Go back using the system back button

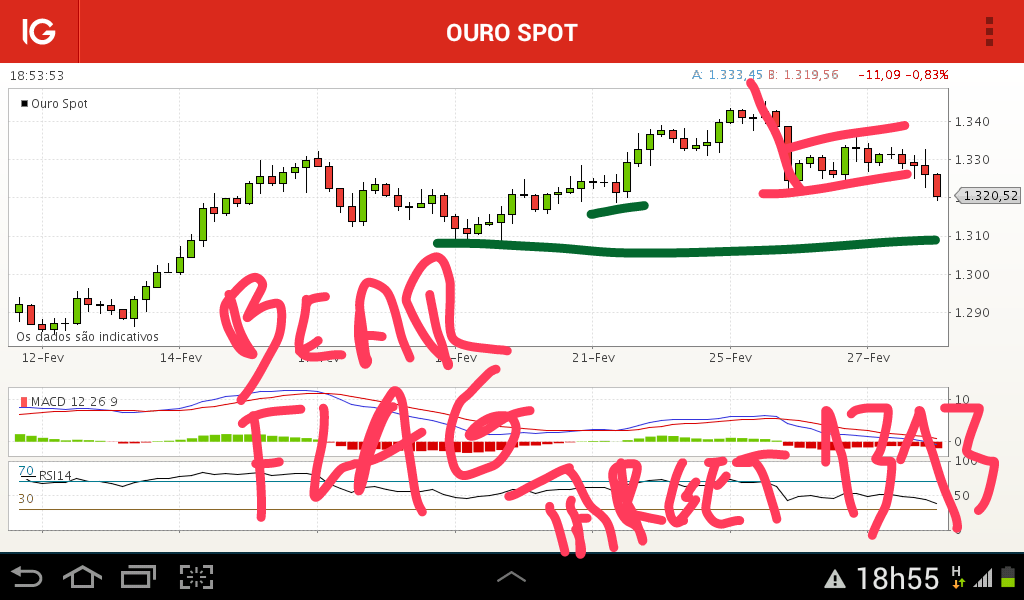pos(27,577)
